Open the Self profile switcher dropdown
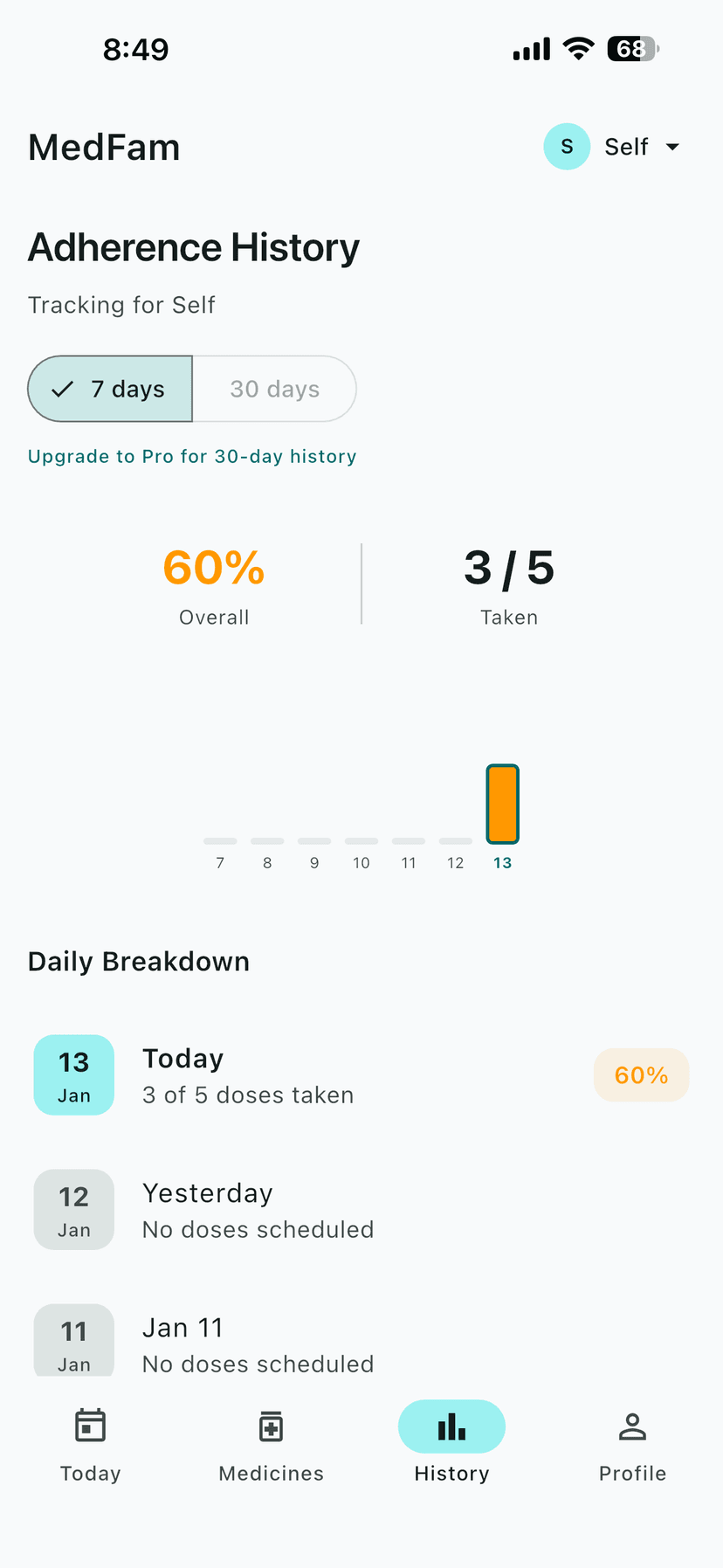 (x=612, y=147)
